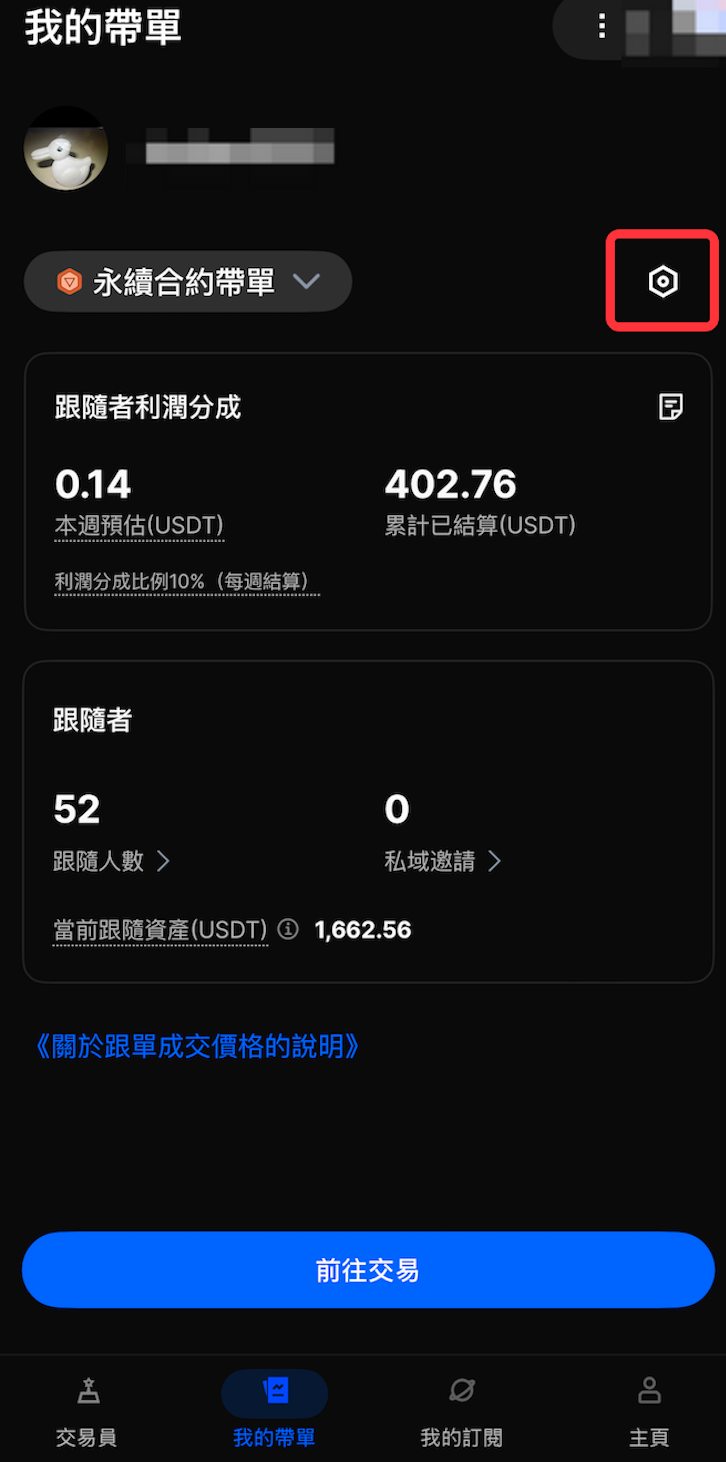The image size is (726, 1462).
Task: Open the 主頁 tab
Action: tap(648, 1410)
